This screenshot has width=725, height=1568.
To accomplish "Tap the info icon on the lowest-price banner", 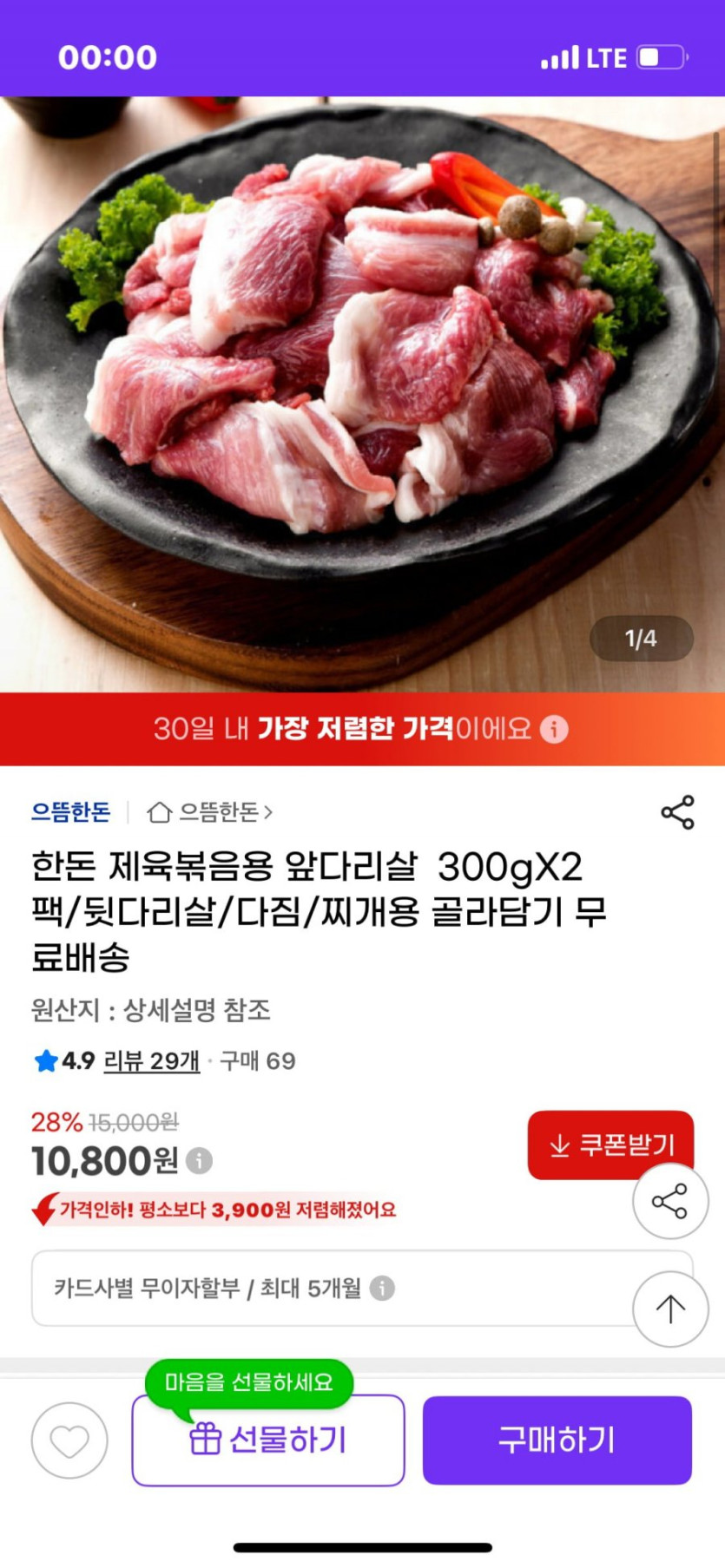I will coord(553,731).
